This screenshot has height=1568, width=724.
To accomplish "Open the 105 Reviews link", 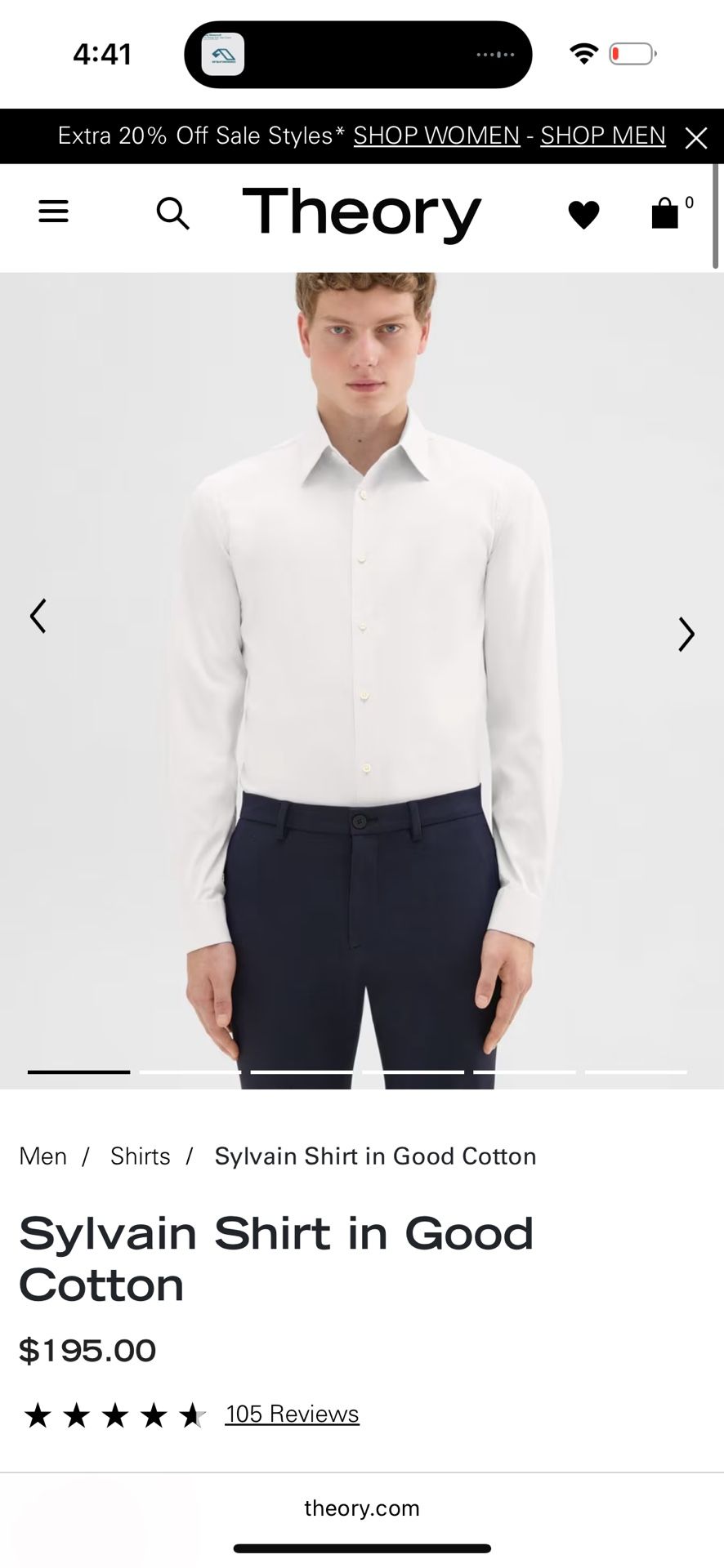I will [x=292, y=1414].
